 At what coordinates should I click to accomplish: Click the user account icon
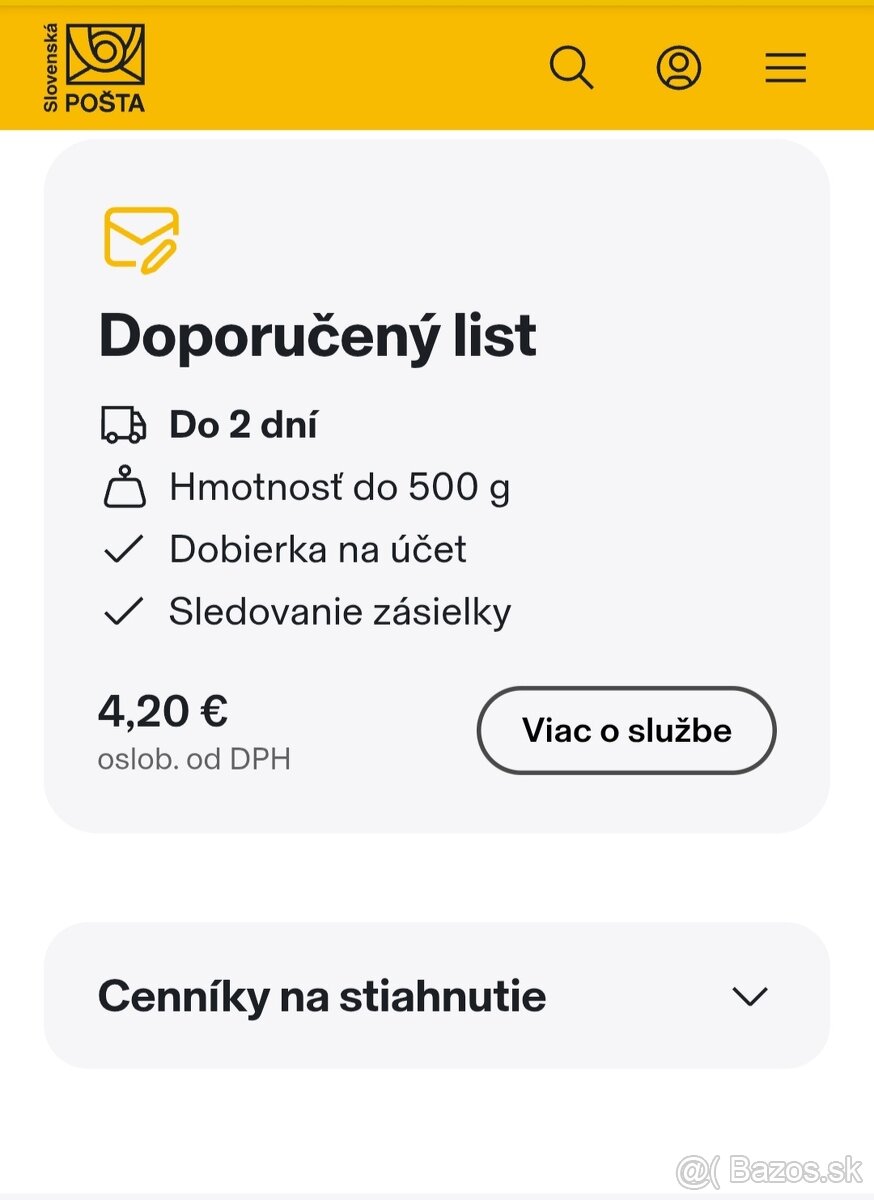coord(679,67)
